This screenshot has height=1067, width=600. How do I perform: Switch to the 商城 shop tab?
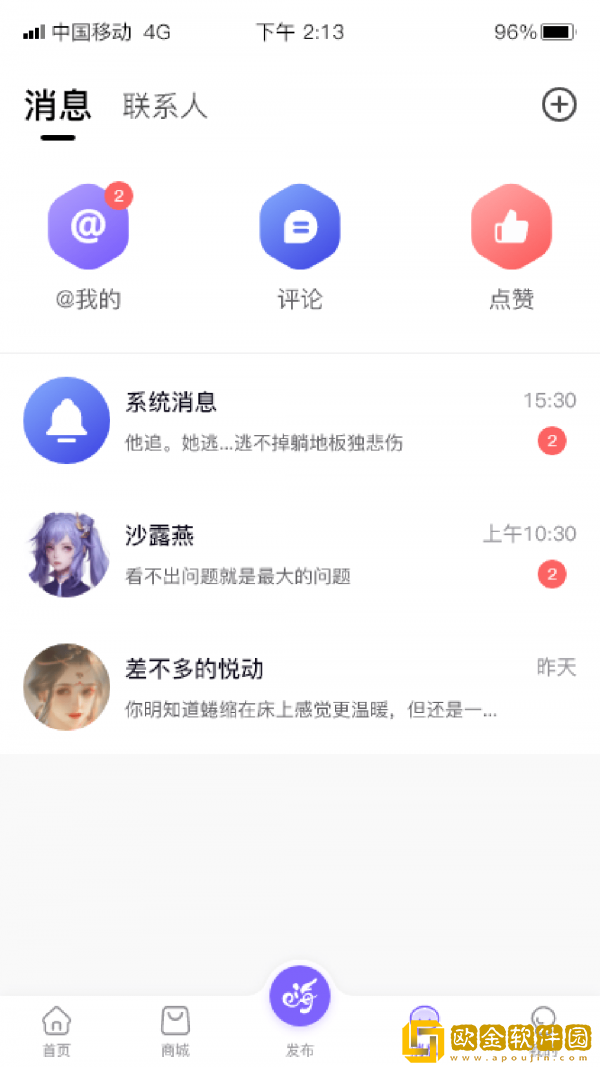pyautogui.click(x=175, y=1031)
